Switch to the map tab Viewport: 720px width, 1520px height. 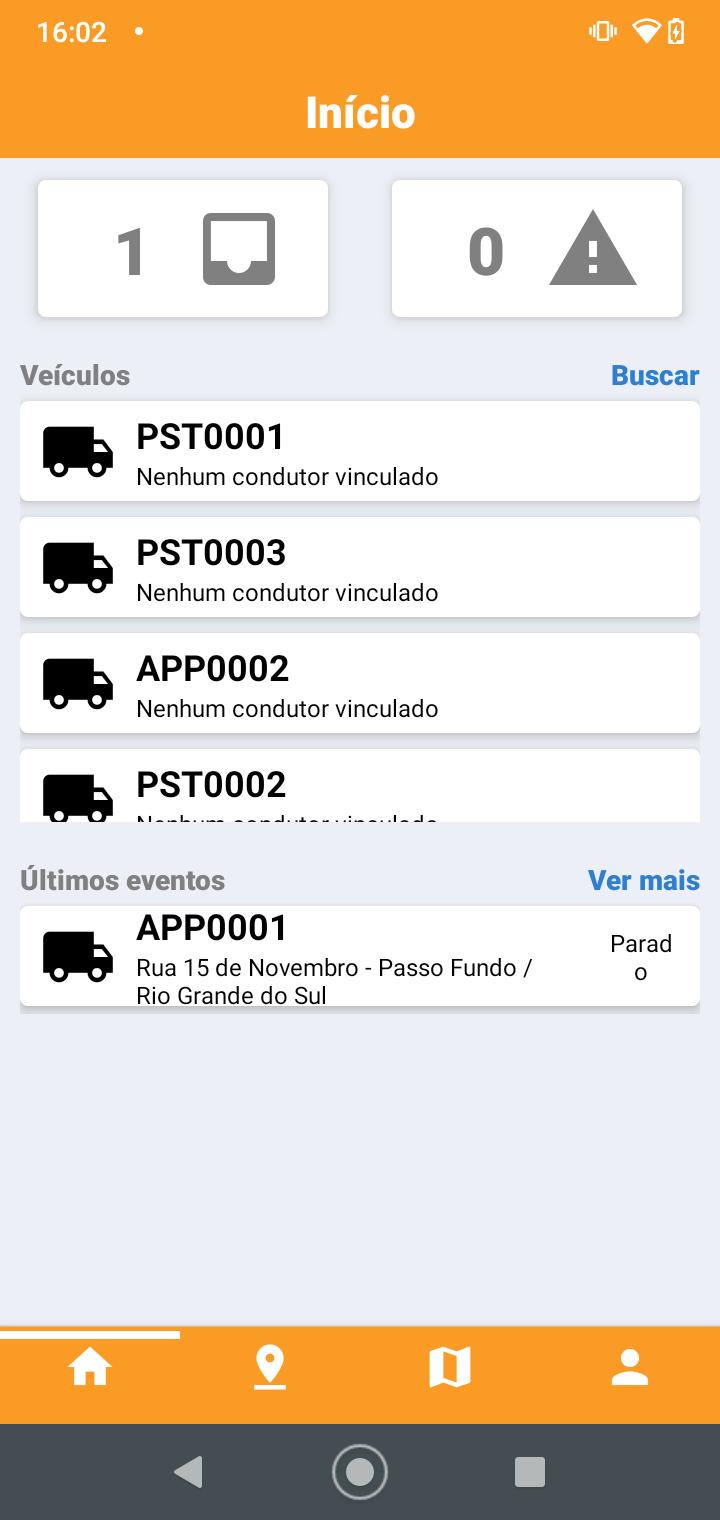pyautogui.click(x=450, y=1367)
